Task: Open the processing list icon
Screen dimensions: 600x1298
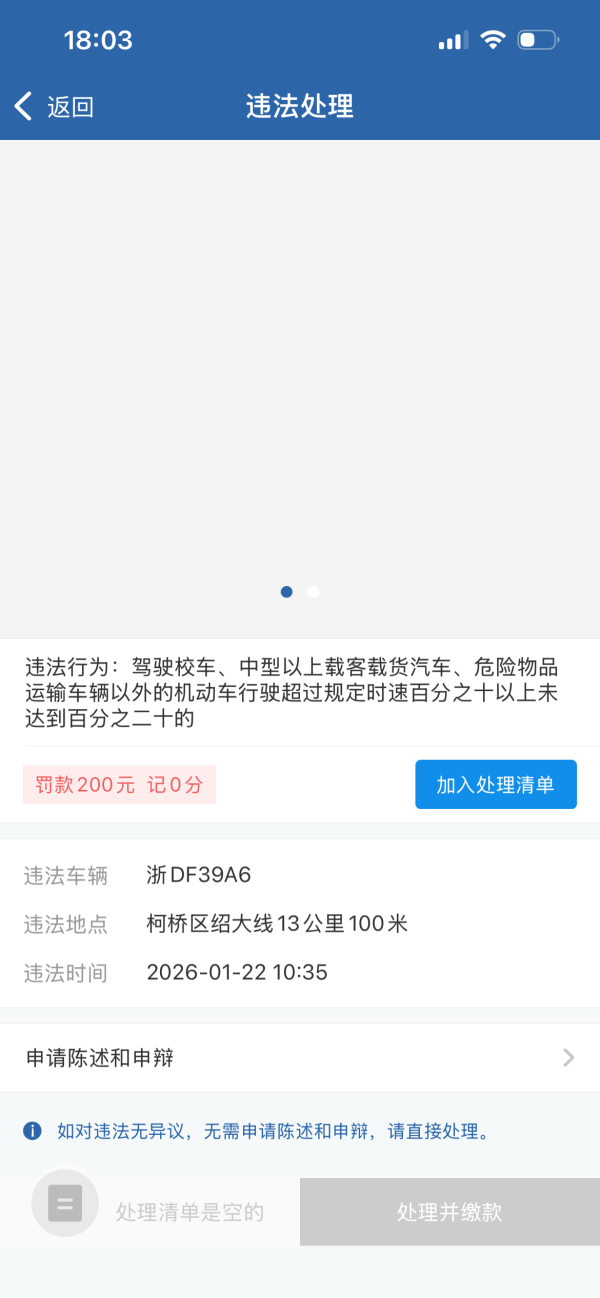Action: 65,1203
